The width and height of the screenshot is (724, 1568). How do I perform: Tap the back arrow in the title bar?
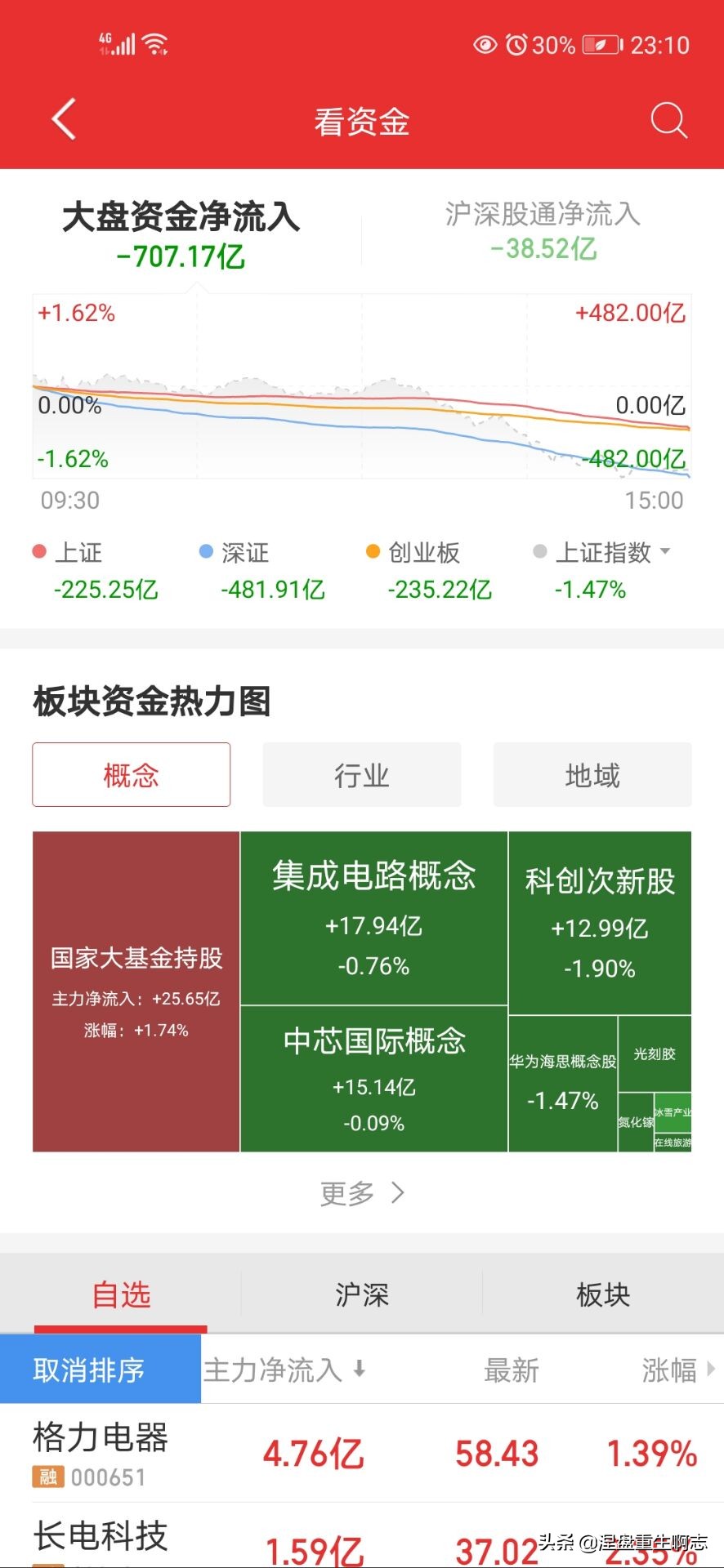[64, 118]
